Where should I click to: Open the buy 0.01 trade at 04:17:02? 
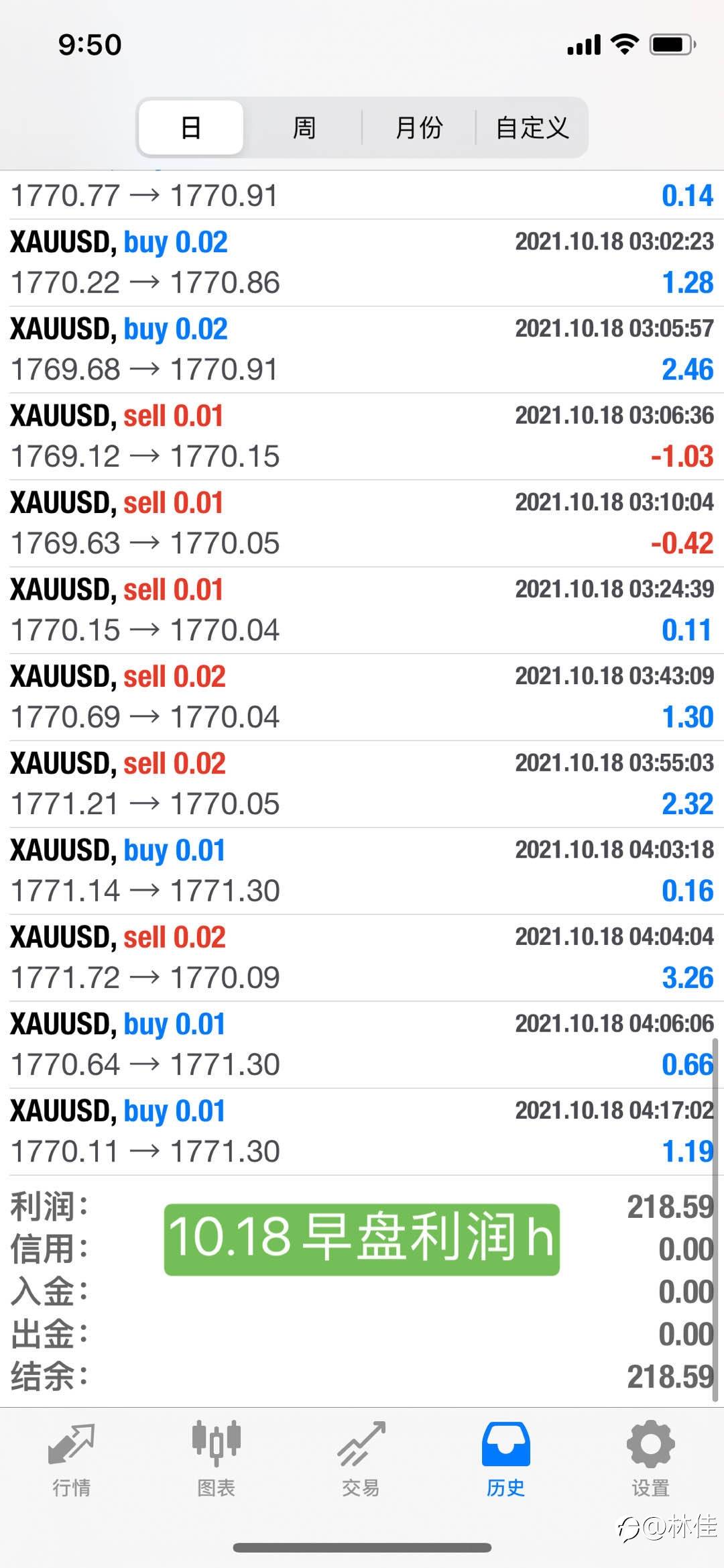click(362, 1131)
